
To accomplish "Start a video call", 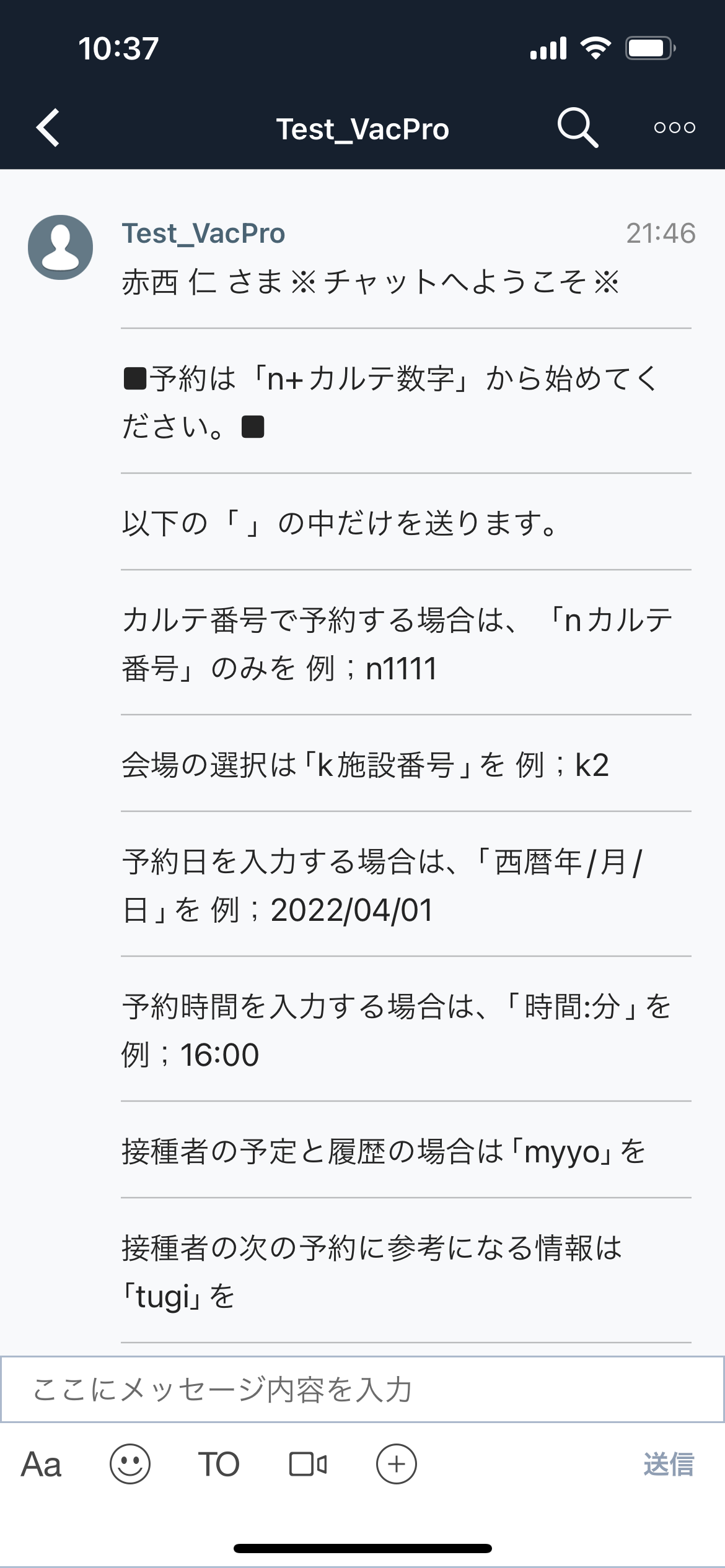I will point(308,1465).
